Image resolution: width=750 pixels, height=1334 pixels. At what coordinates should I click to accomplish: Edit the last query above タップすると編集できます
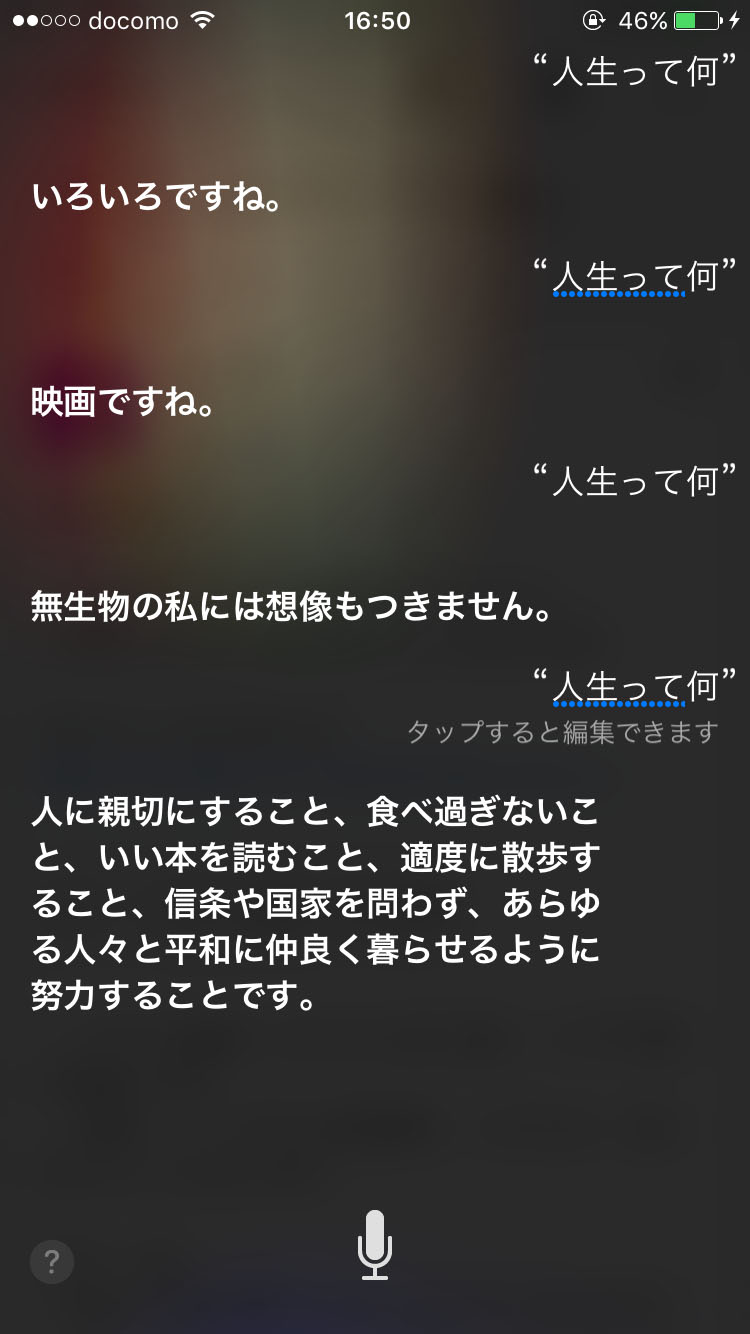[x=634, y=687]
